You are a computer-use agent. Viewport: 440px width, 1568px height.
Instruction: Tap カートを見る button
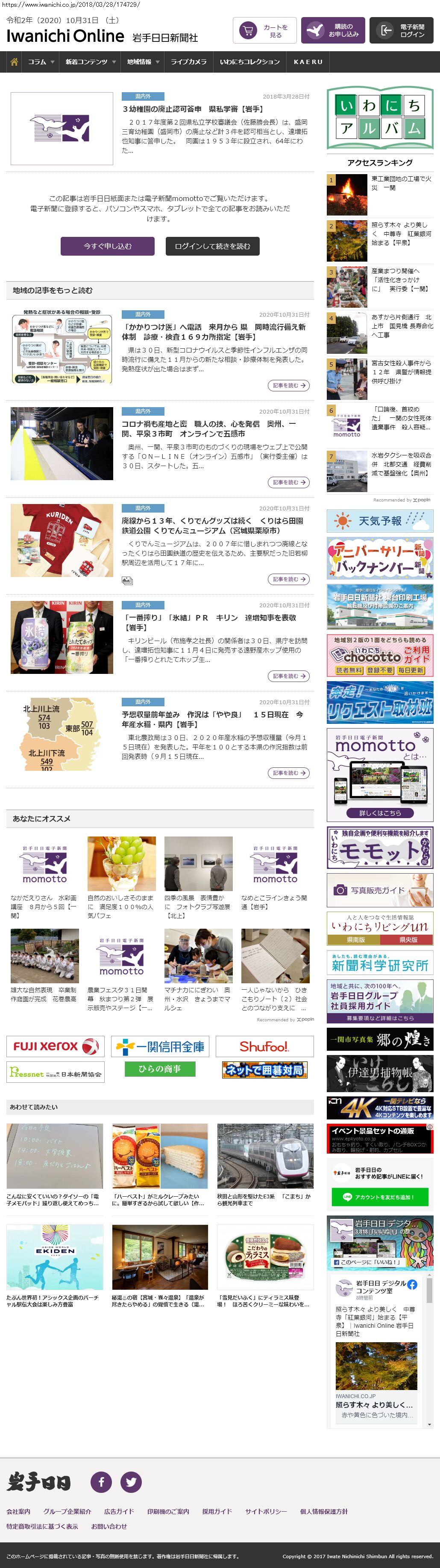(264, 30)
